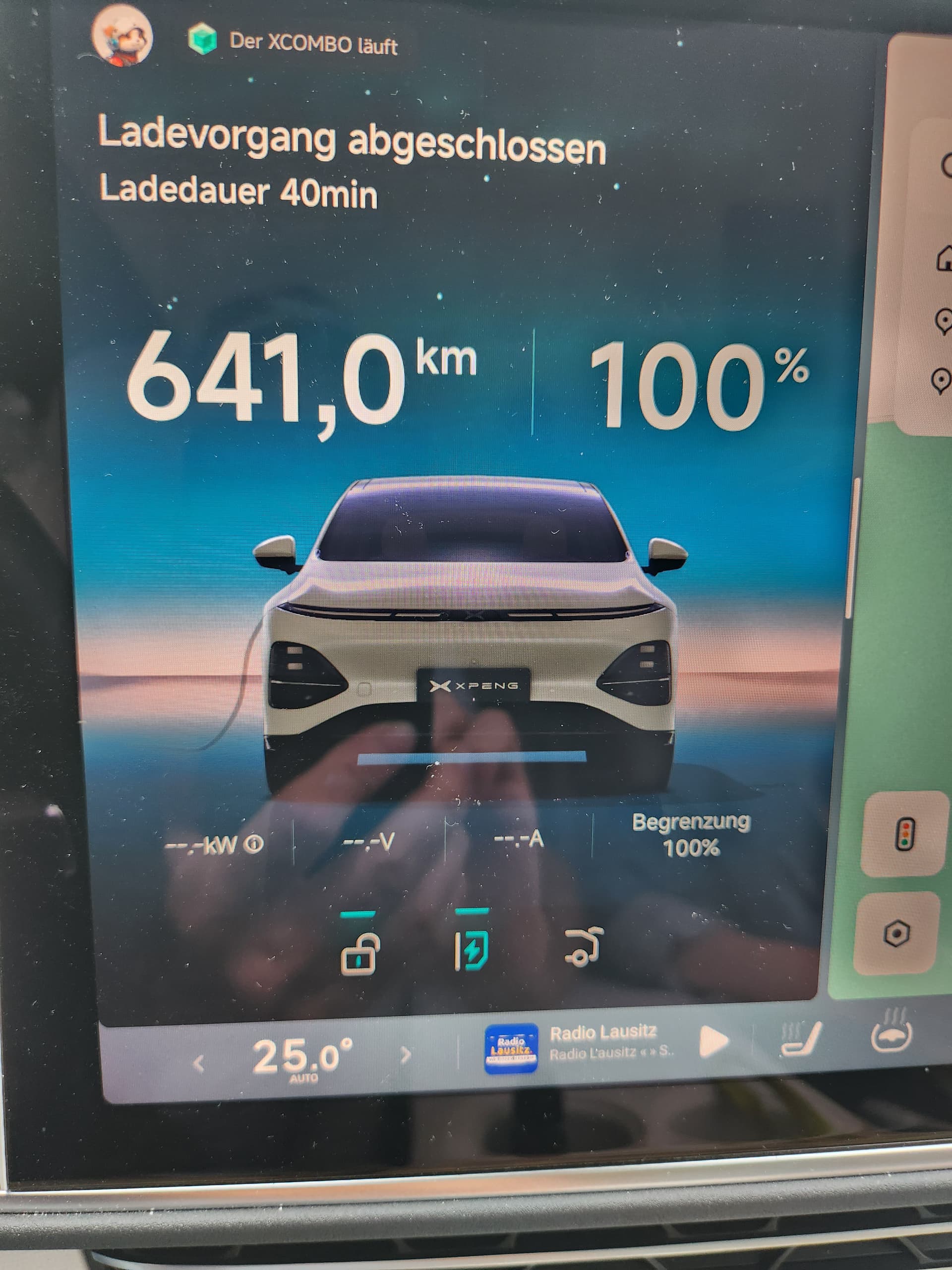Open the driver profile avatar
952x1270 pixels.
pyautogui.click(x=121, y=36)
